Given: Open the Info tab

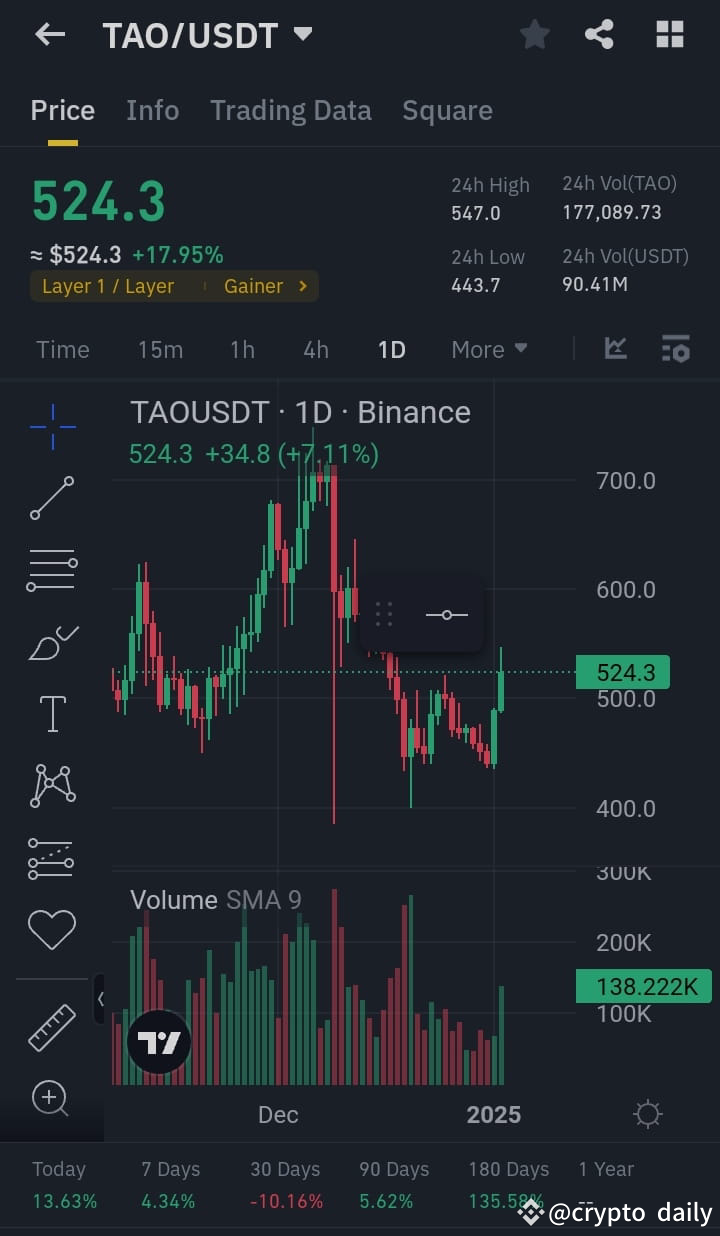Looking at the screenshot, I should pyautogui.click(x=152, y=110).
